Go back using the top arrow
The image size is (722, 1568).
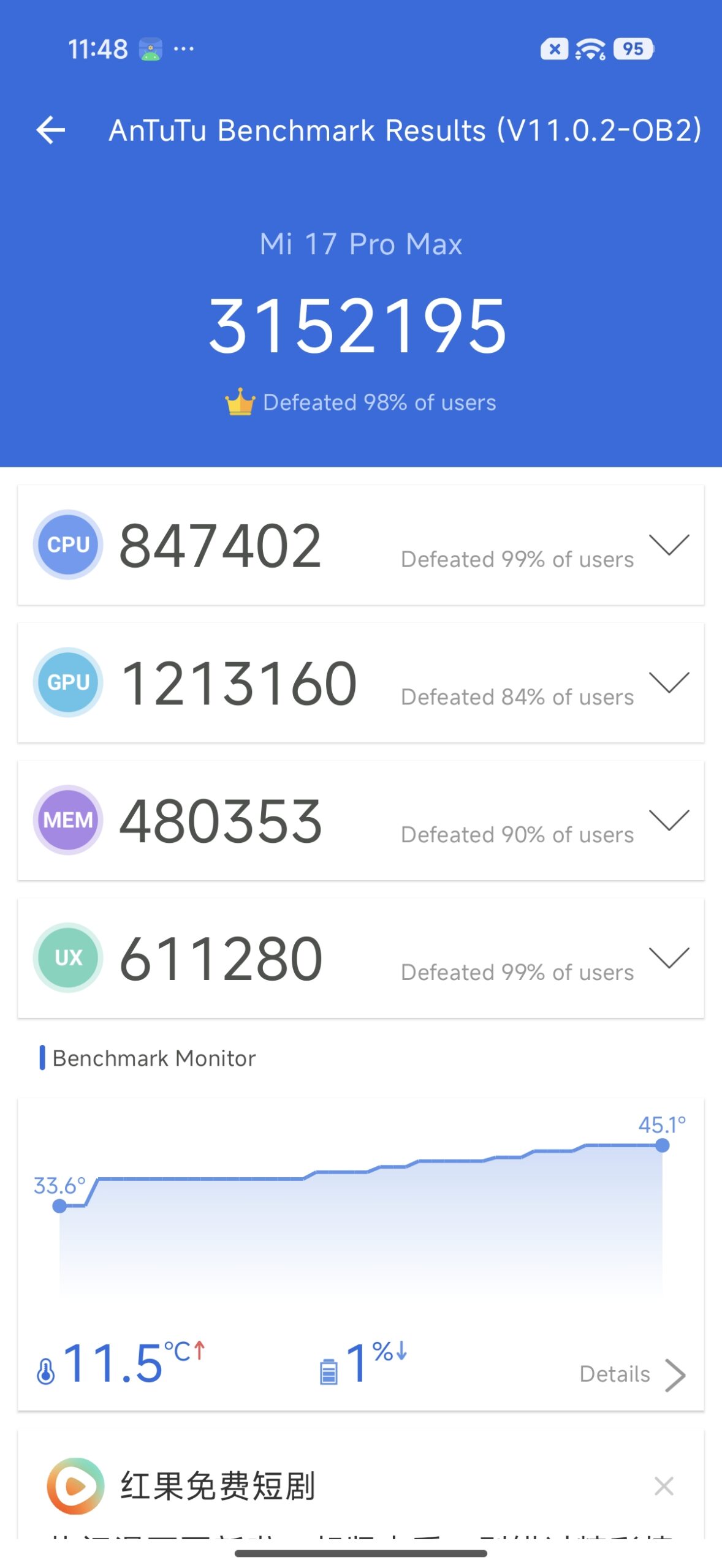click(51, 130)
